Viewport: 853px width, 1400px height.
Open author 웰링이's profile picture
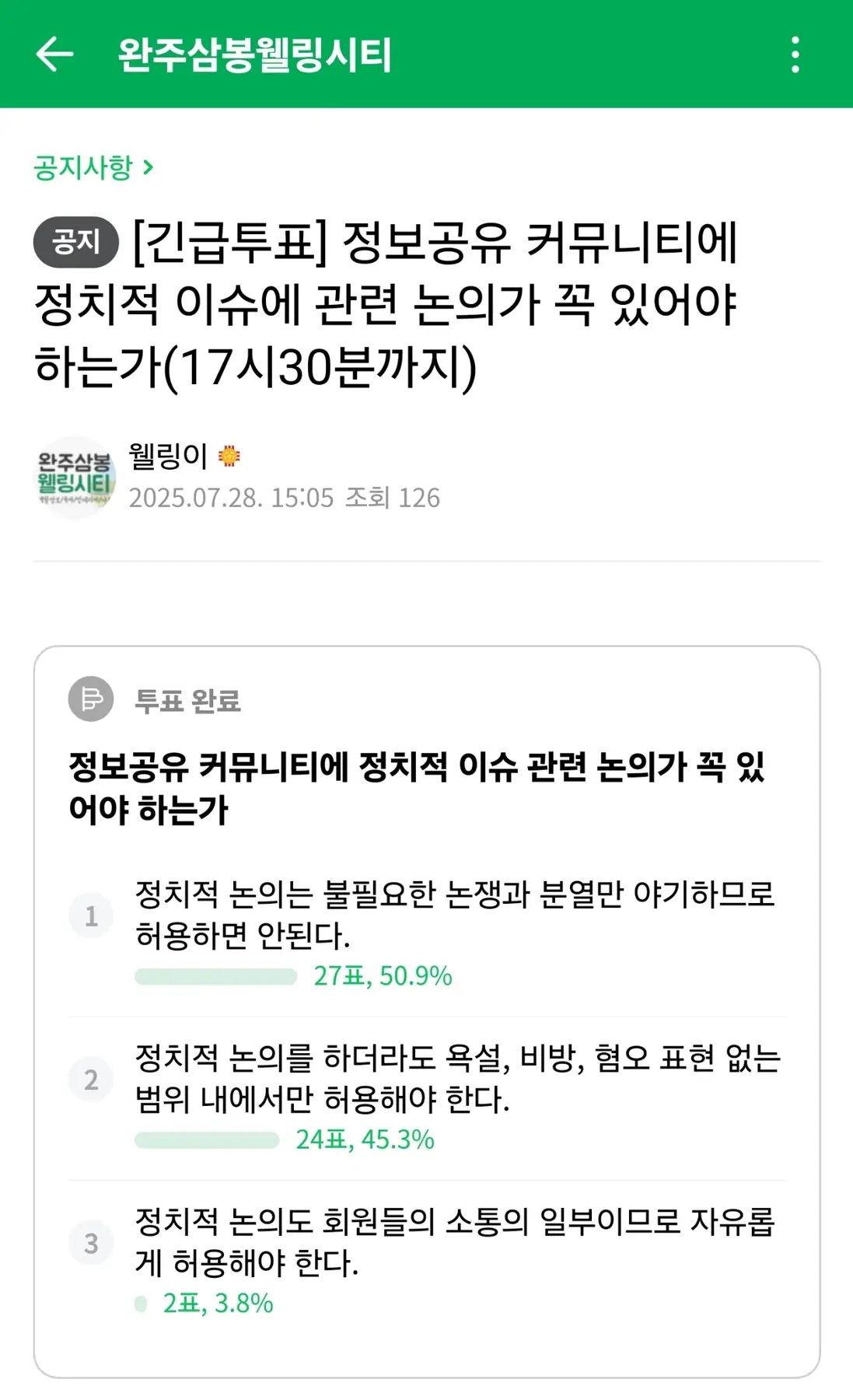click(75, 477)
